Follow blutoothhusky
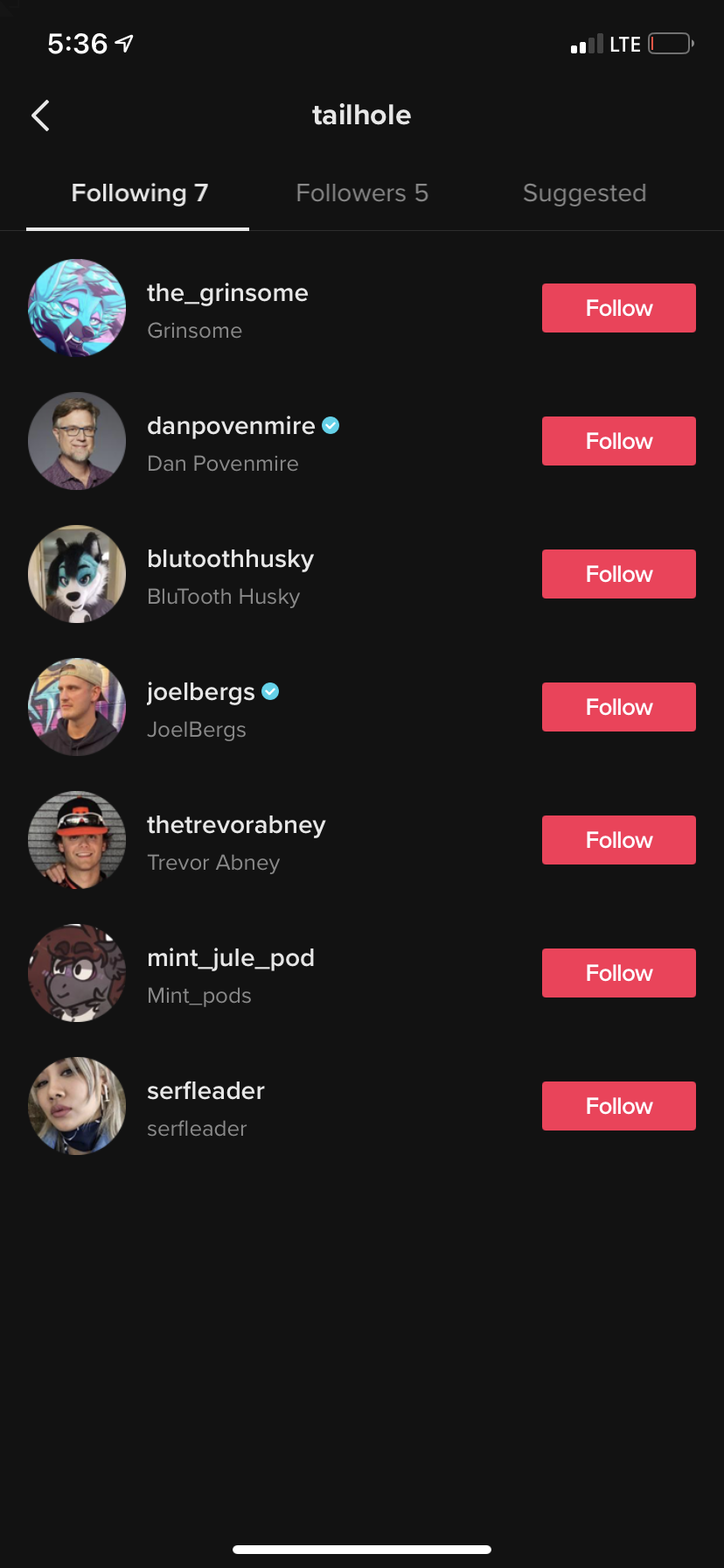Screen dimensions: 724x1568 click(618, 574)
